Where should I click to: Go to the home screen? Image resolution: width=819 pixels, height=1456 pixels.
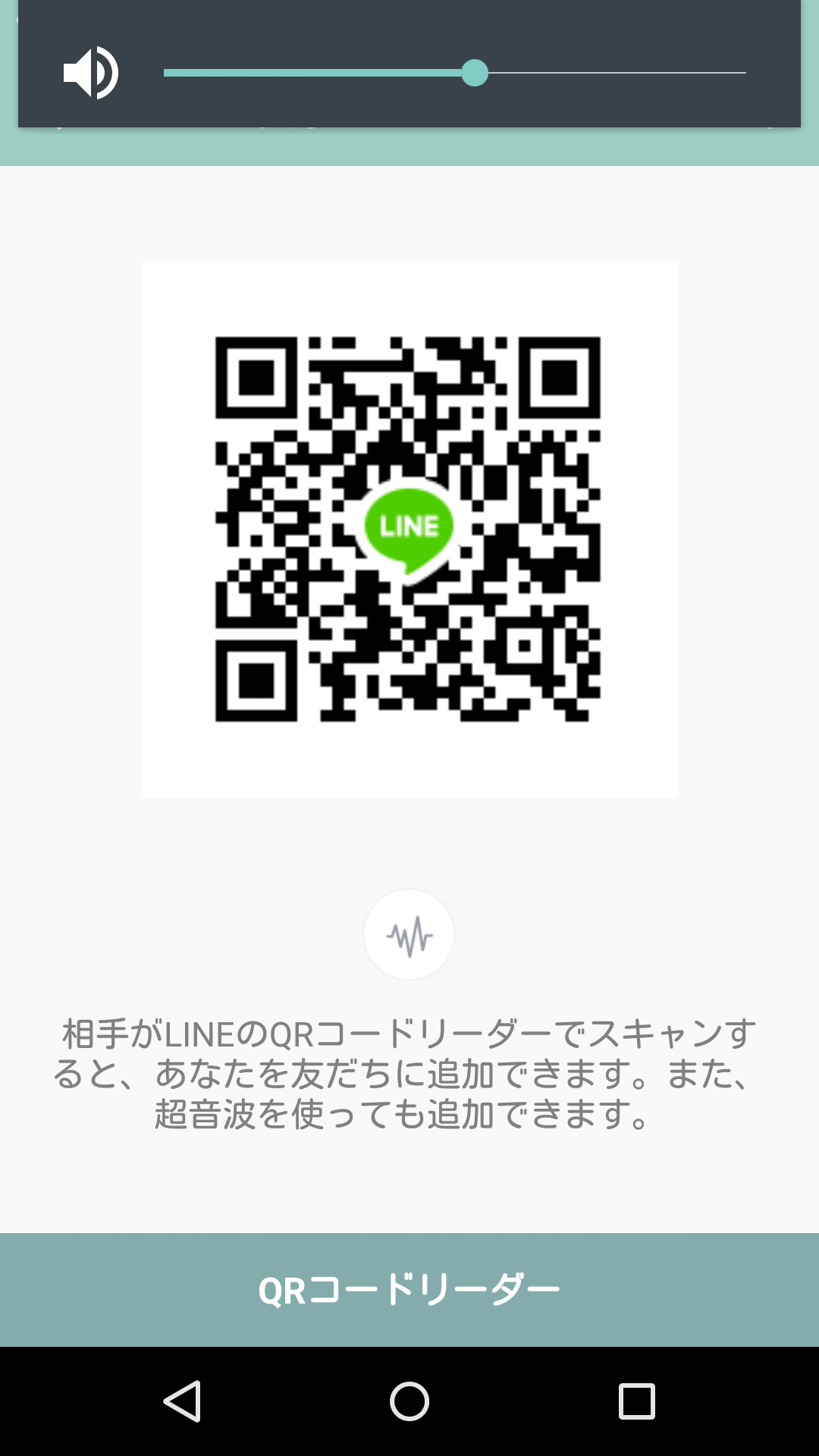point(409,1401)
